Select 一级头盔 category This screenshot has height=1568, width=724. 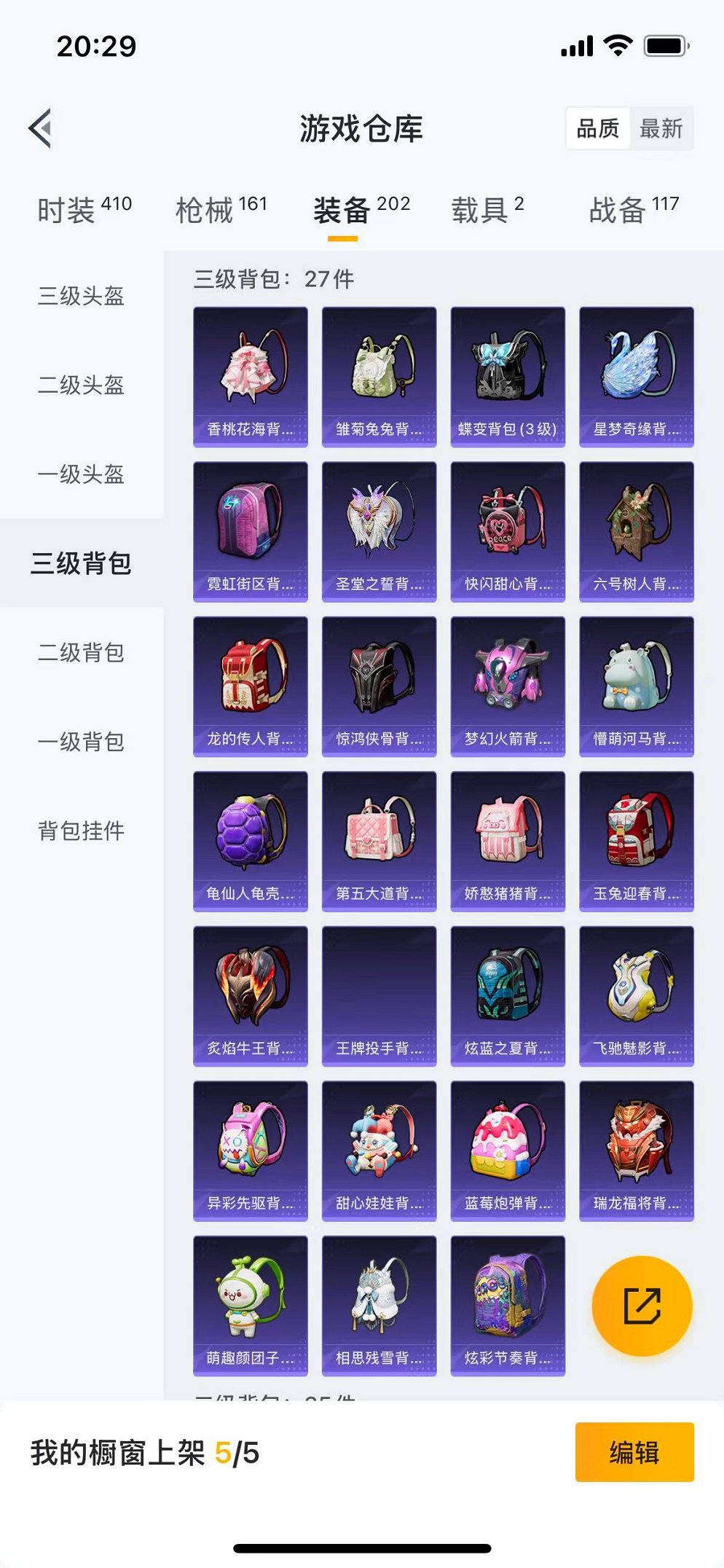(81, 474)
